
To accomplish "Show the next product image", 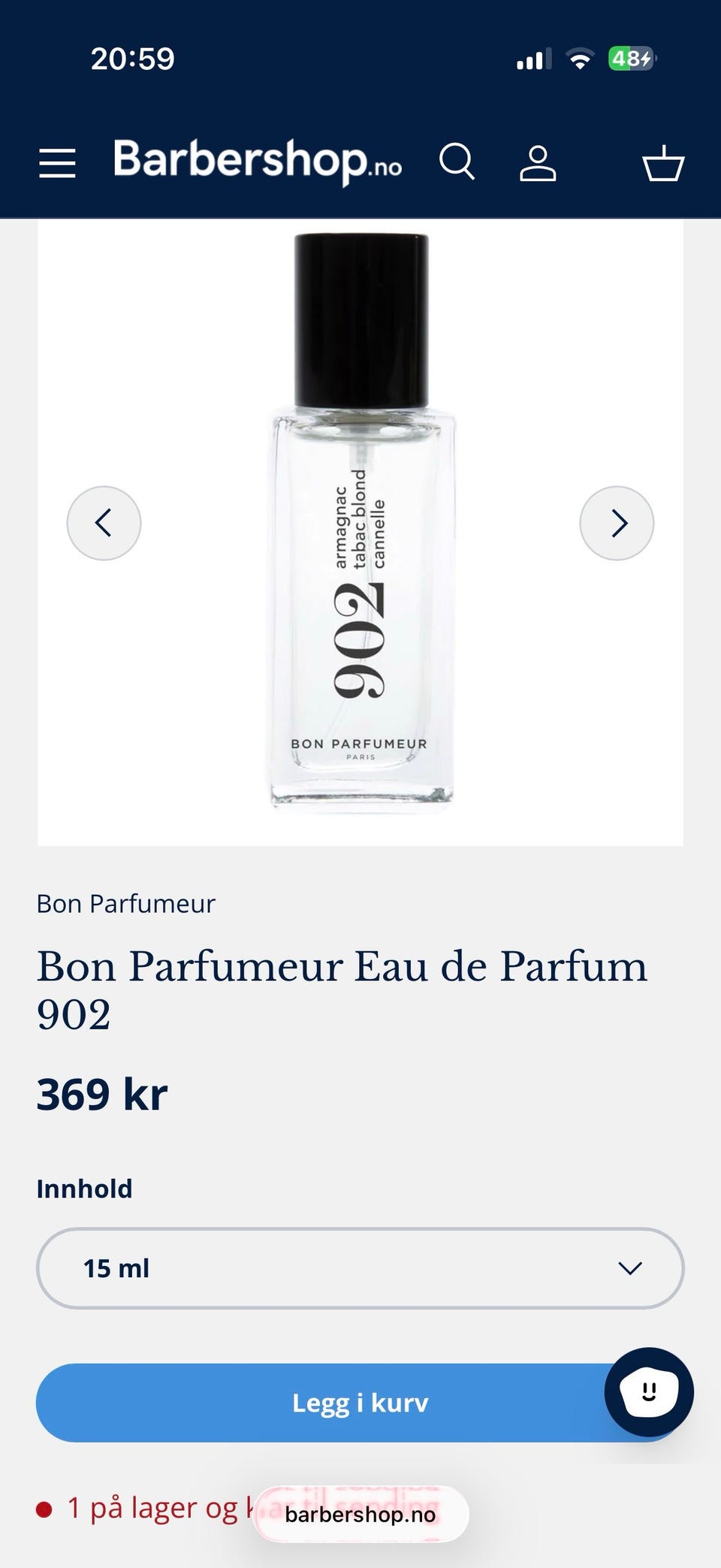I will click(617, 523).
